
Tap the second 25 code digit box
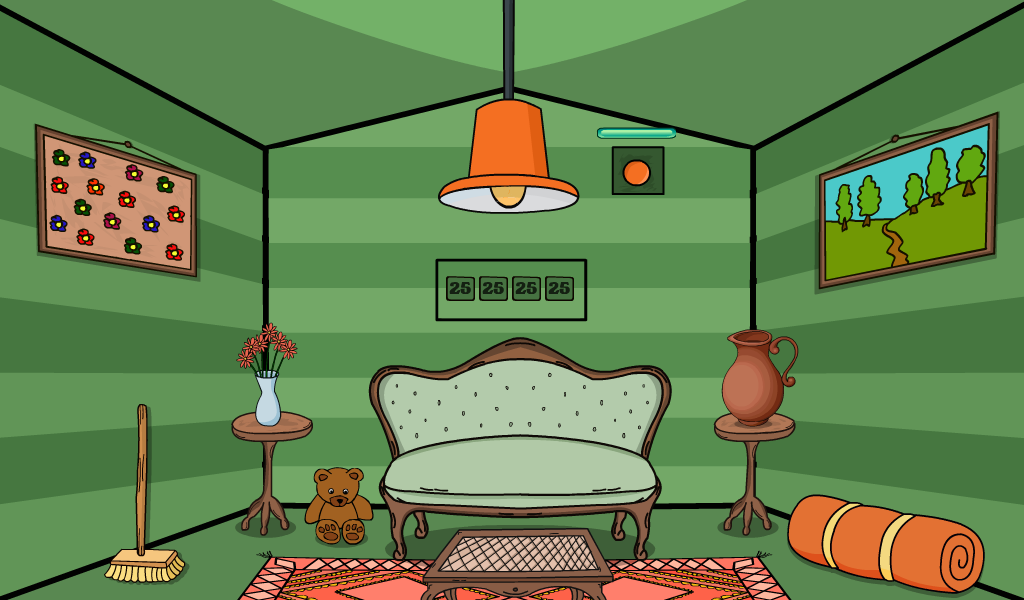pyautogui.click(x=493, y=289)
